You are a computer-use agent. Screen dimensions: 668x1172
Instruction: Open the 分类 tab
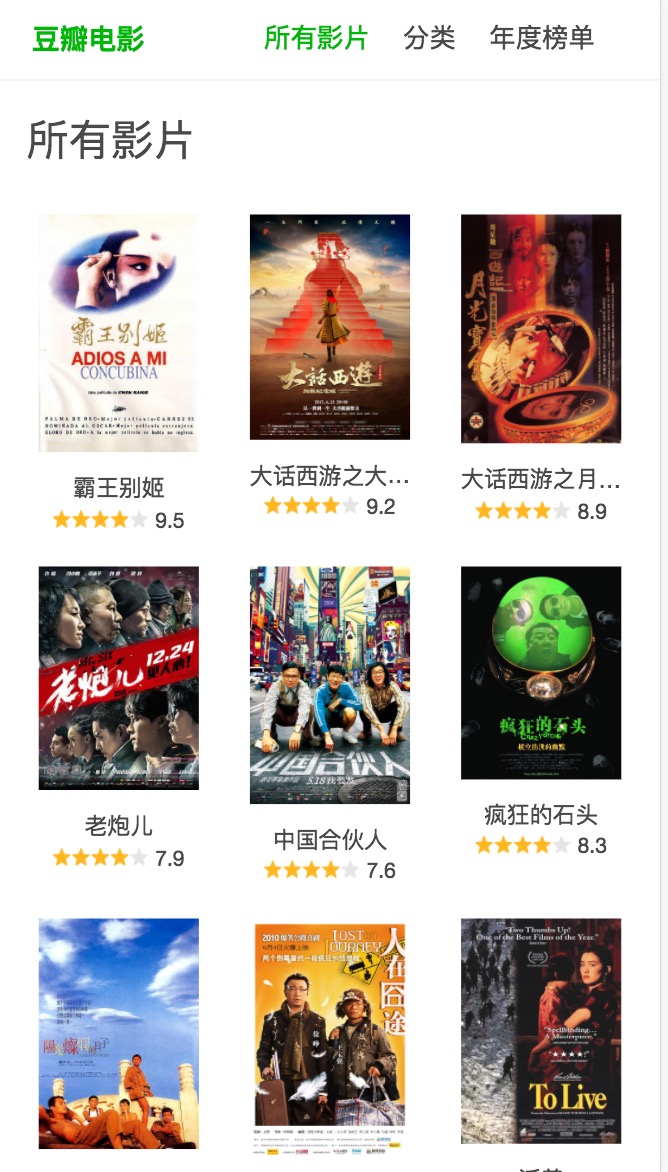[429, 38]
